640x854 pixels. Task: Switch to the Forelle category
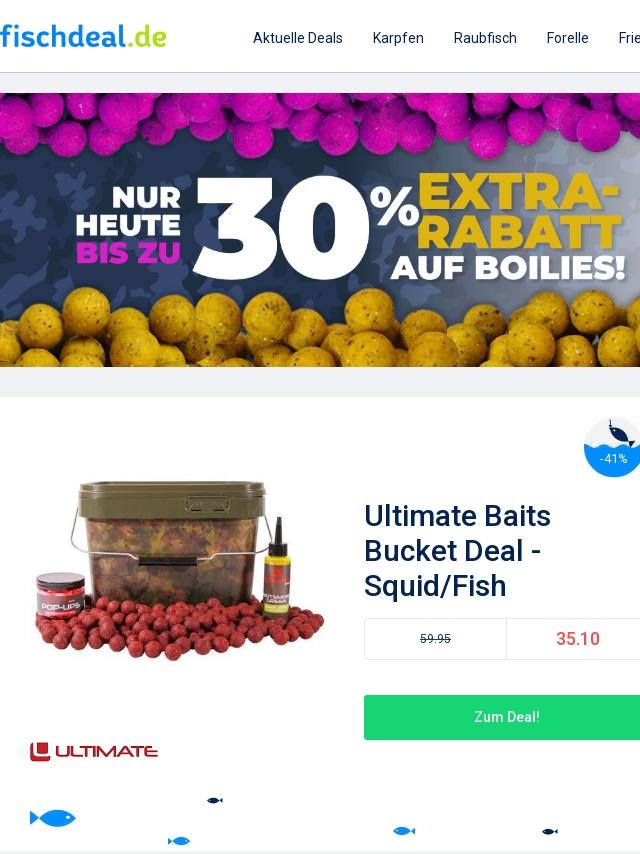[x=567, y=38]
